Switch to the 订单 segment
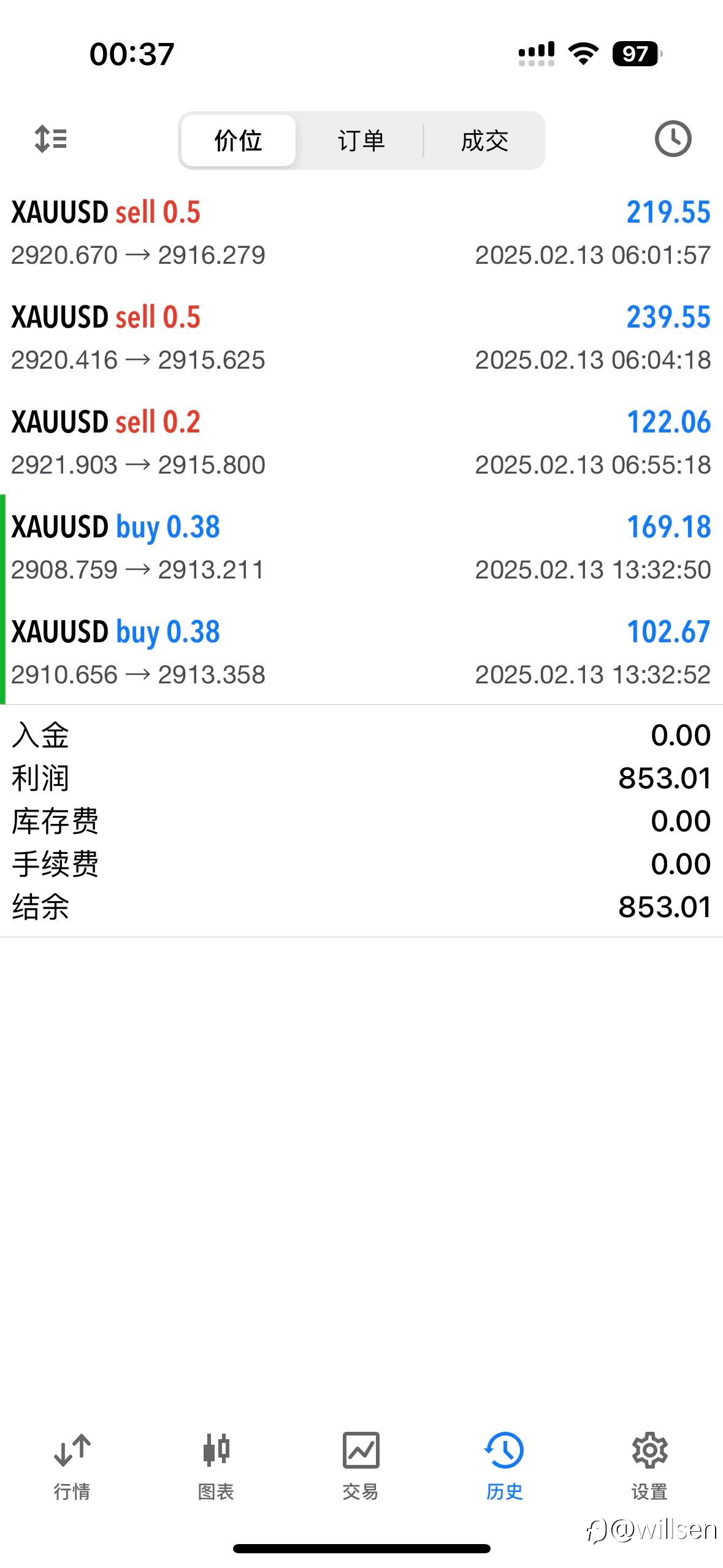 pyautogui.click(x=361, y=140)
